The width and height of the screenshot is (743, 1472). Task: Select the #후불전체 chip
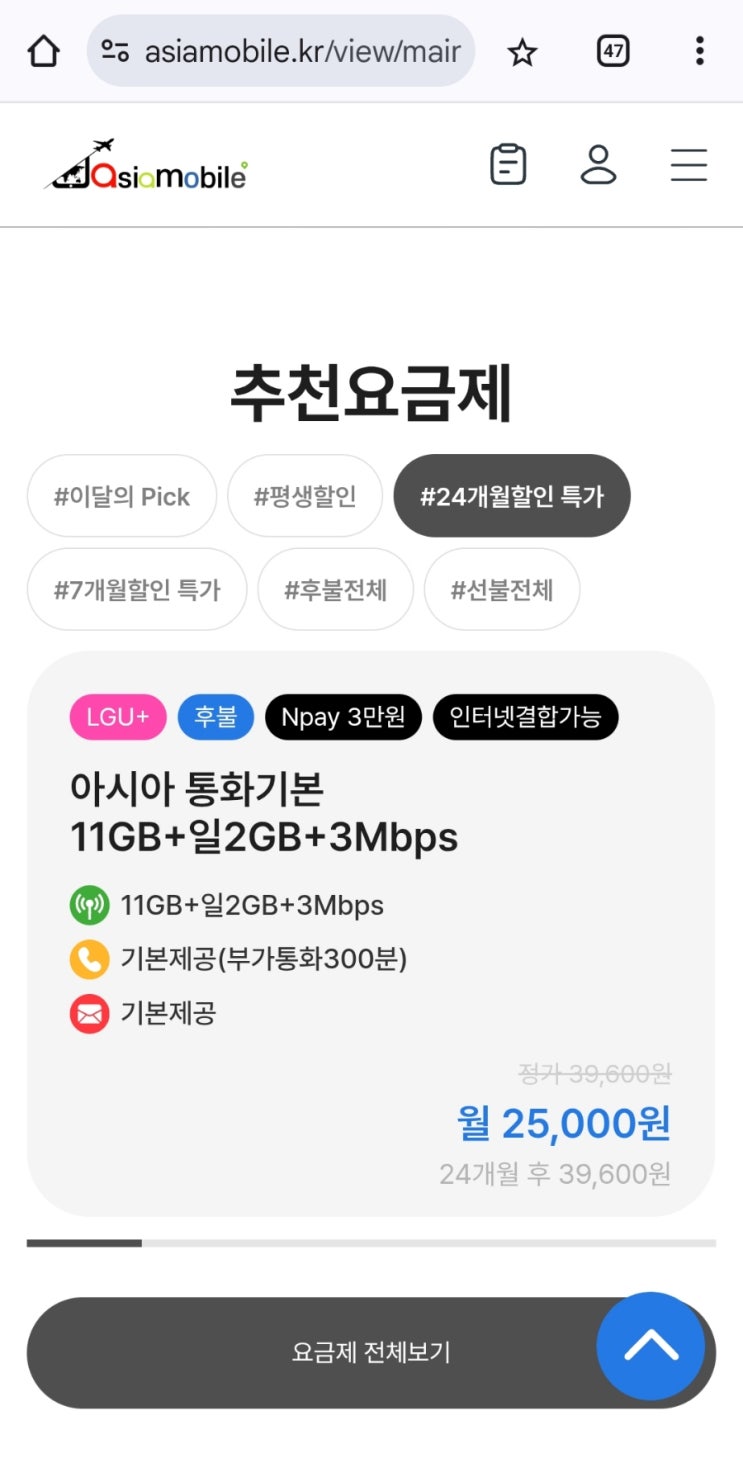point(336,589)
